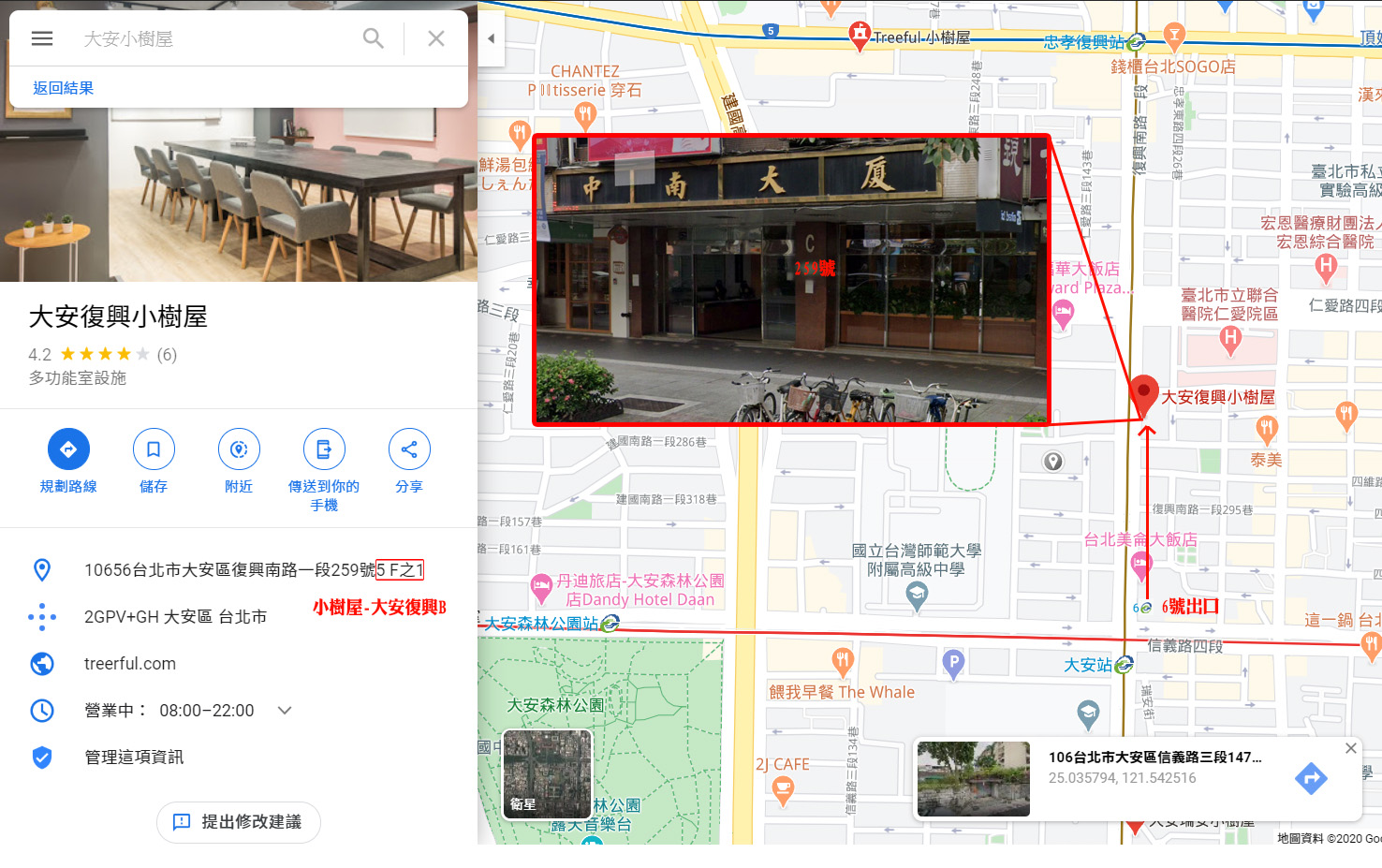This screenshot has width=1382, height=868.
Task: Send to your phone (傳送到你的手機)
Action: click(324, 470)
